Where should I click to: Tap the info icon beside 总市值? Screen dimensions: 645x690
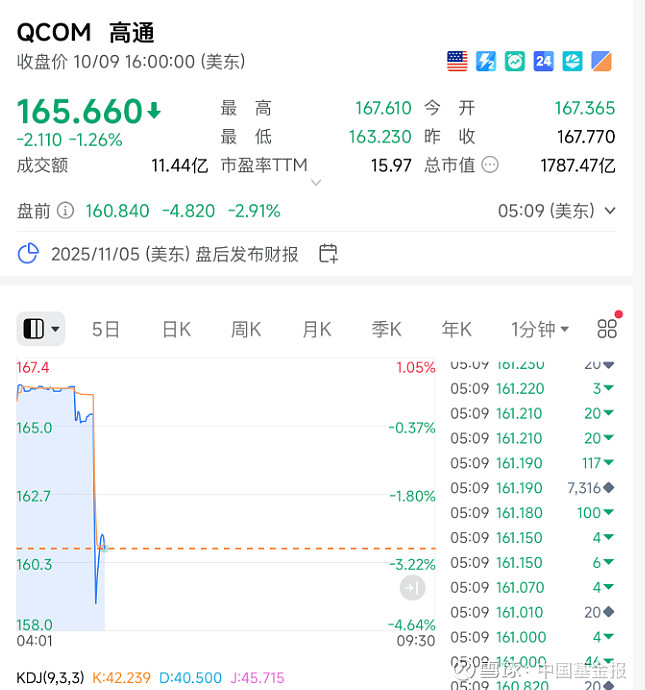[x=490, y=165]
